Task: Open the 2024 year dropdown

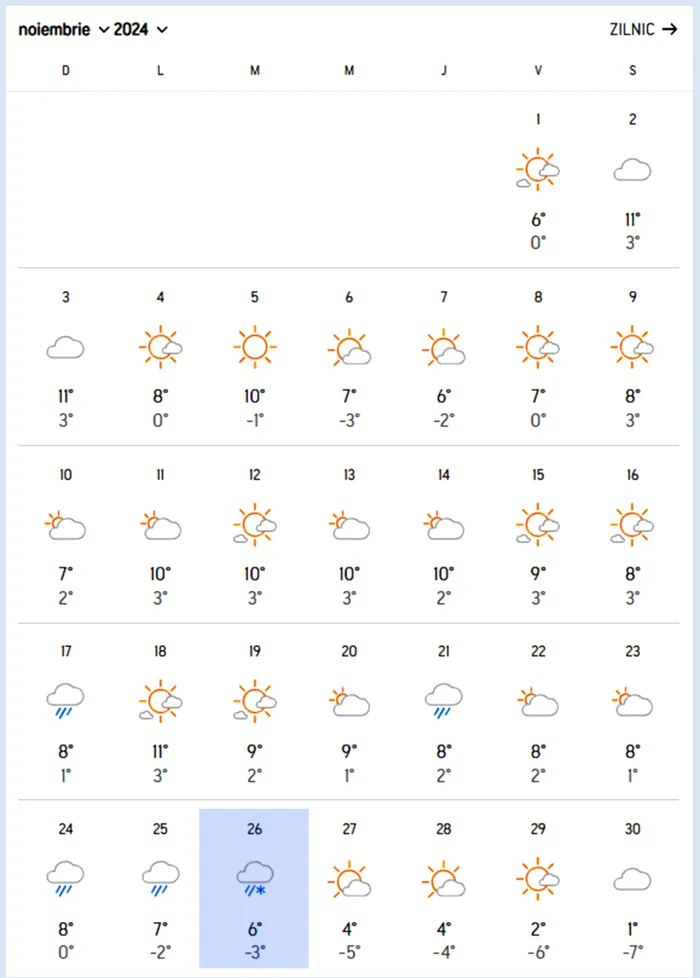Action: pos(140,30)
